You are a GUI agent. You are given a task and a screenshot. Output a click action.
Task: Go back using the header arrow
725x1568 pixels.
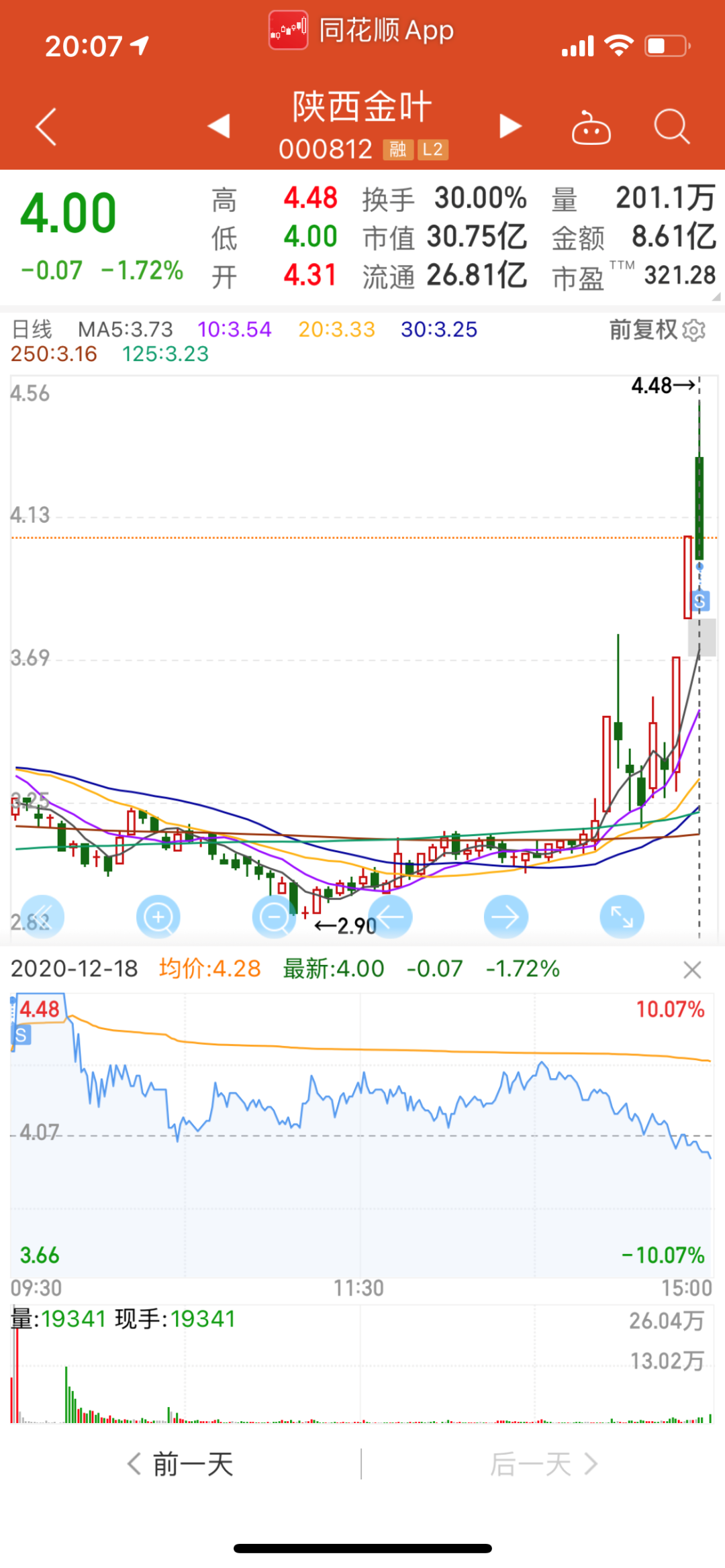click(46, 126)
